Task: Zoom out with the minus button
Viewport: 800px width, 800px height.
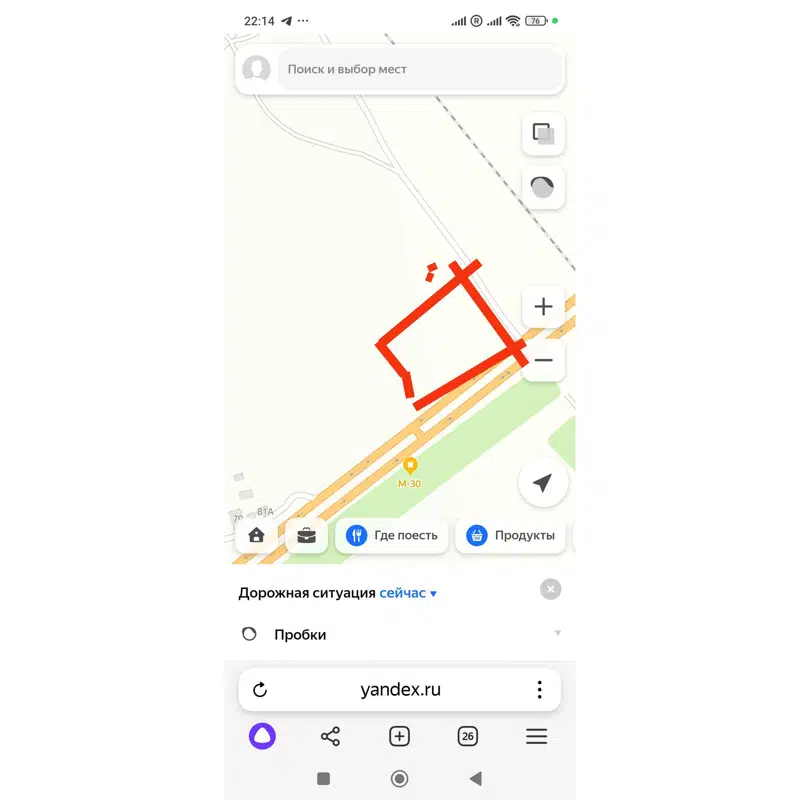Action: point(543,360)
